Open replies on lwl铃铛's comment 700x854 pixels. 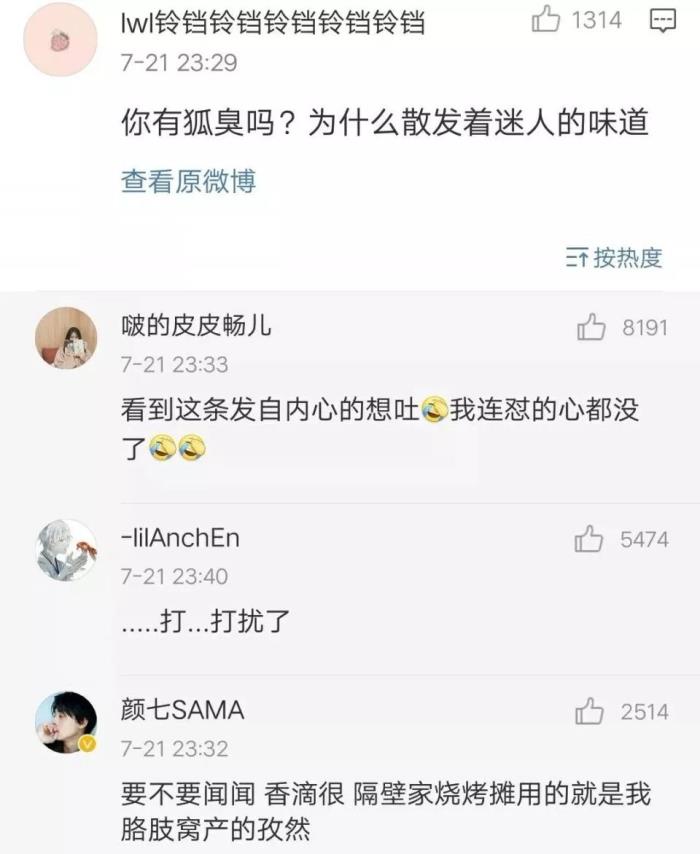tap(662, 20)
